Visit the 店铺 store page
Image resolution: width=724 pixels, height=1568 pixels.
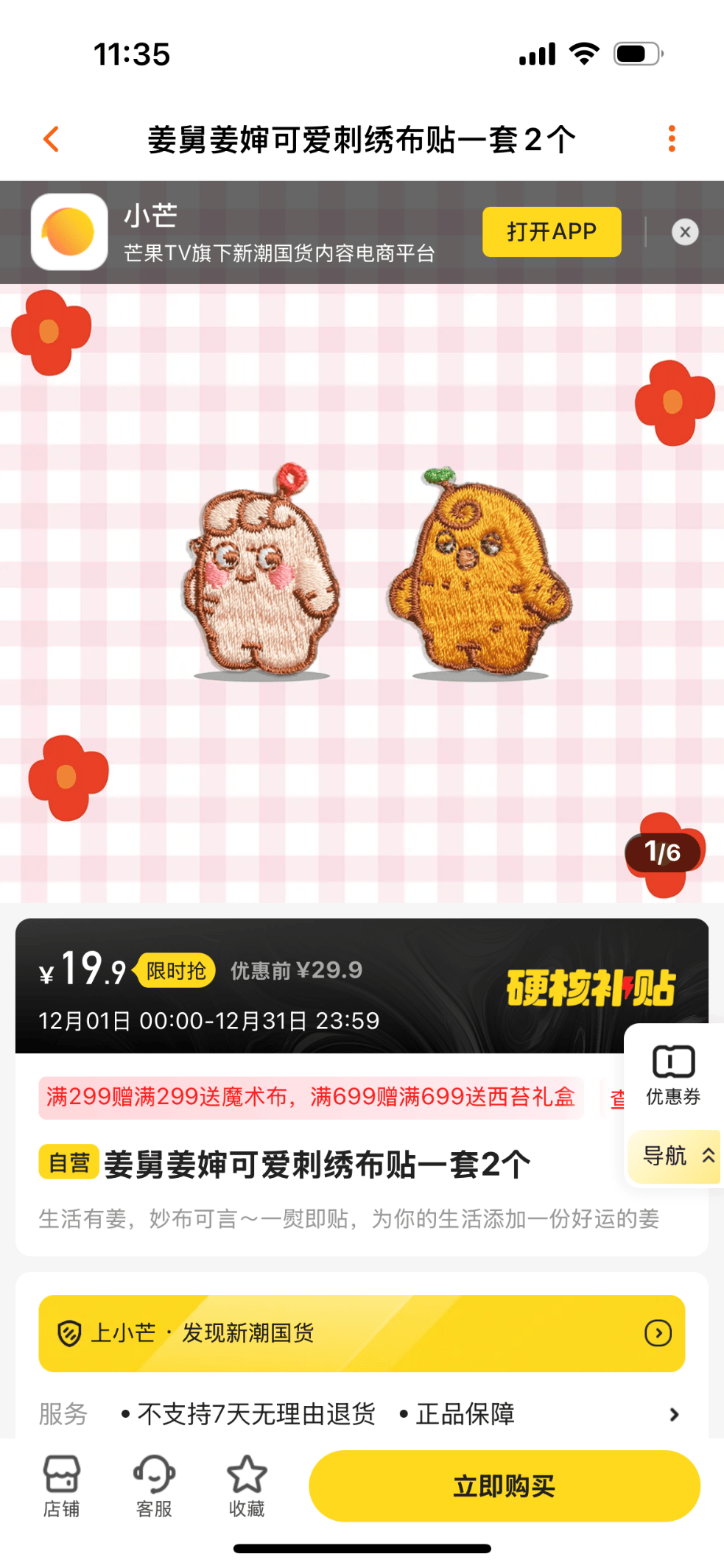click(x=61, y=1486)
